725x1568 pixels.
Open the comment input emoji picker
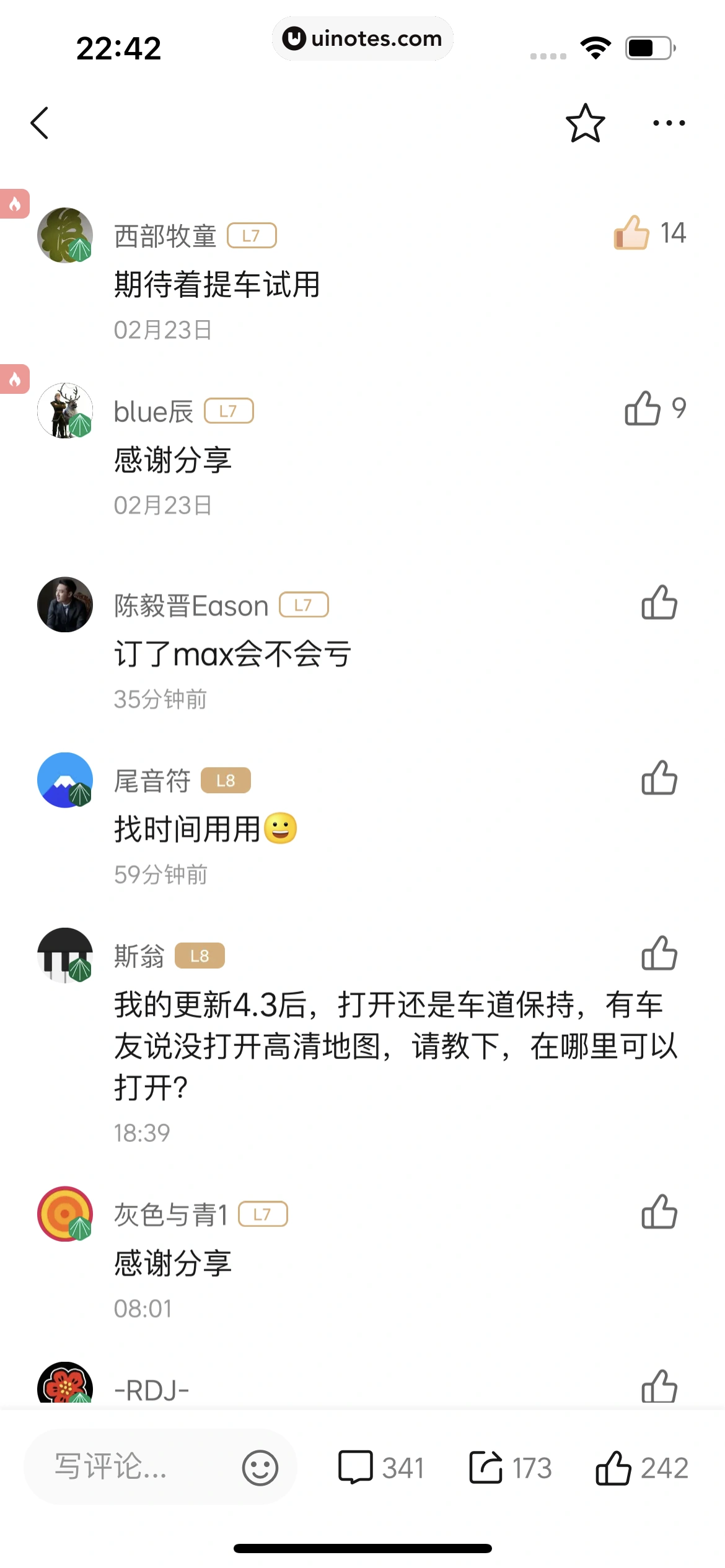[260, 1466]
